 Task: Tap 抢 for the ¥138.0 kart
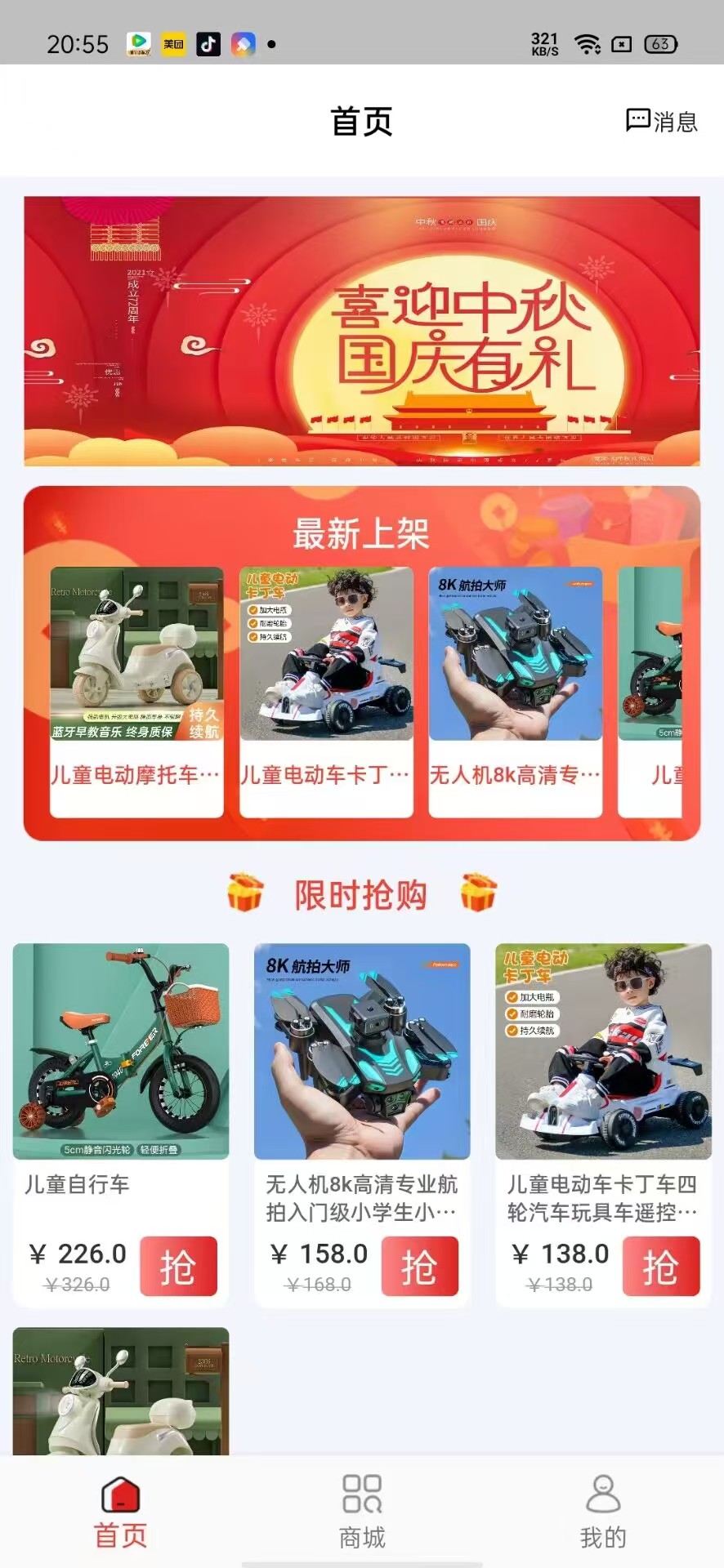click(660, 1266)
